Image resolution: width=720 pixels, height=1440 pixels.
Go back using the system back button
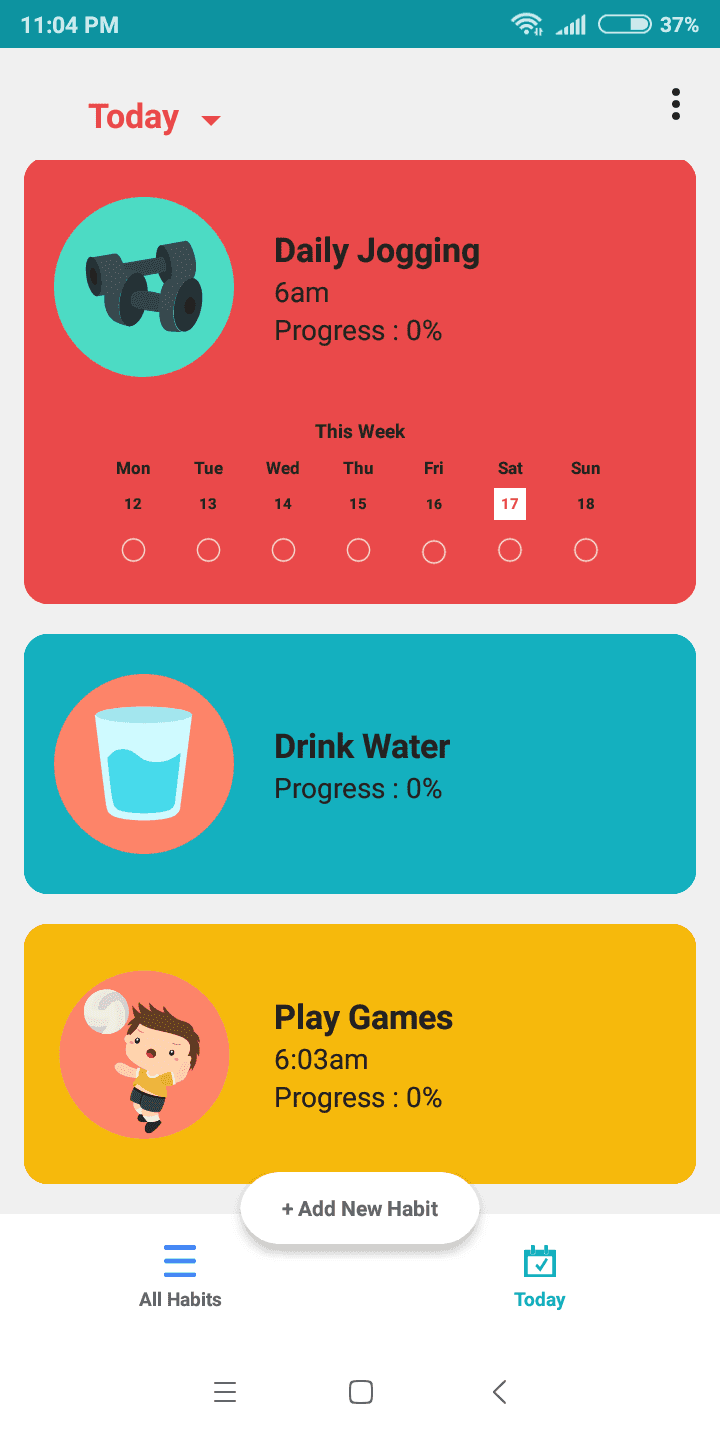pyautogui.click(x=500, y=1391)
